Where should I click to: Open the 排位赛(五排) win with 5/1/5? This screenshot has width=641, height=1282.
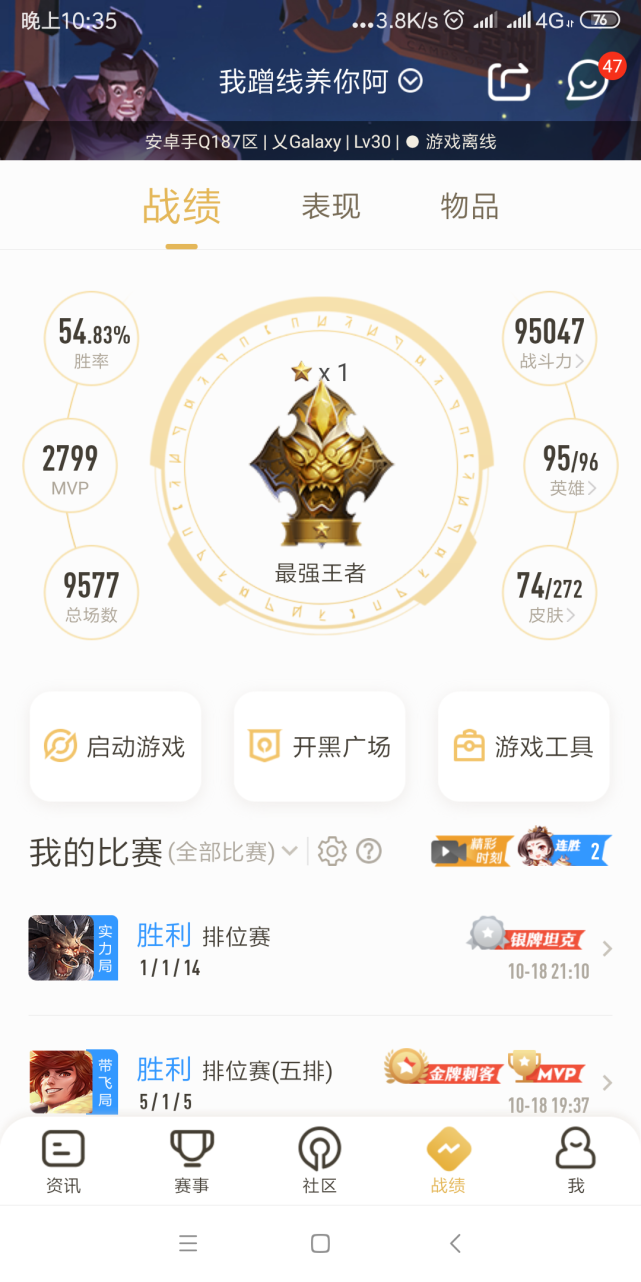coord(320,1080)
